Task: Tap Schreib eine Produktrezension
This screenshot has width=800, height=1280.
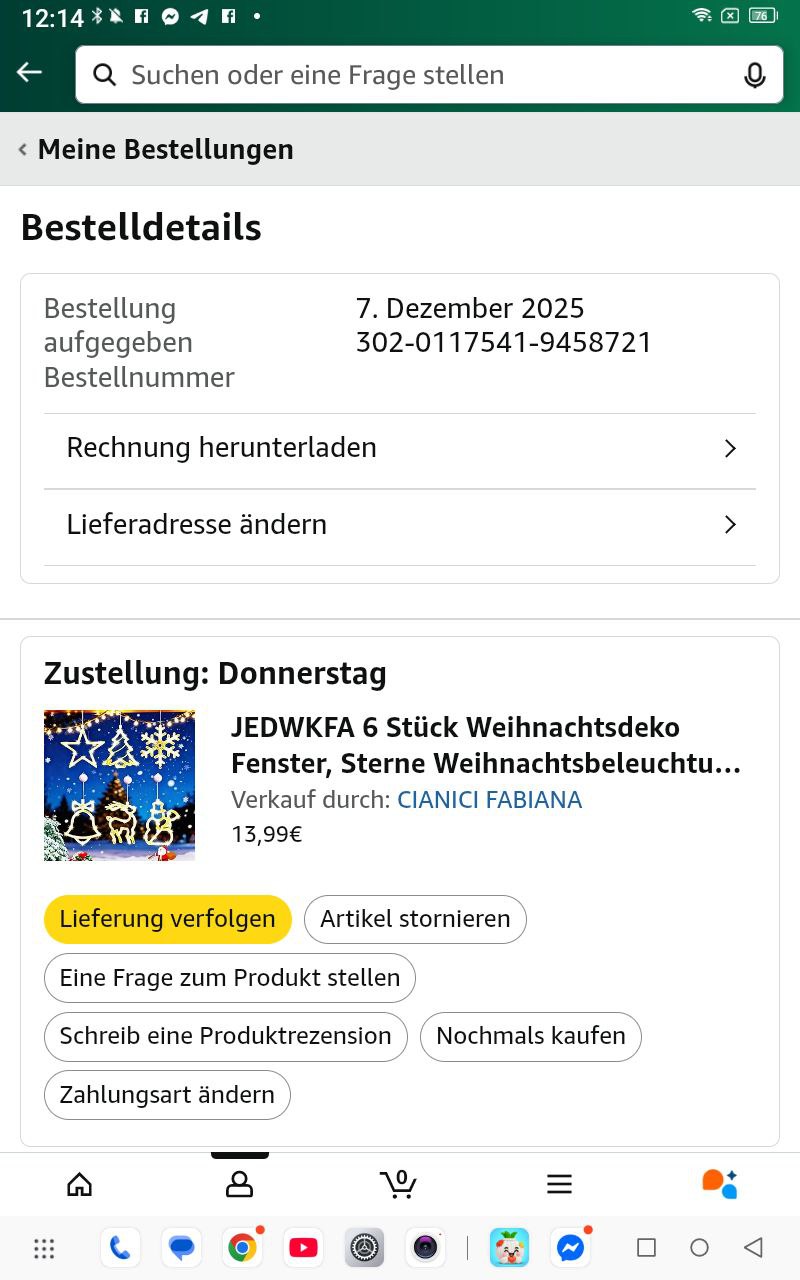Action: (x=225, y=1036)
